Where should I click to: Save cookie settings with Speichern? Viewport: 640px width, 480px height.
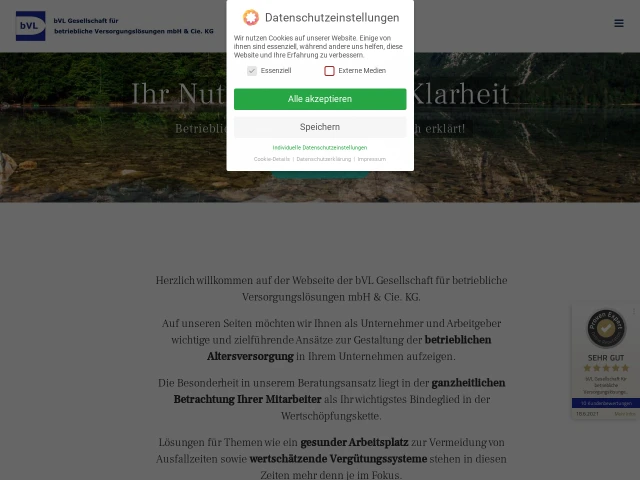click(320, 127)
